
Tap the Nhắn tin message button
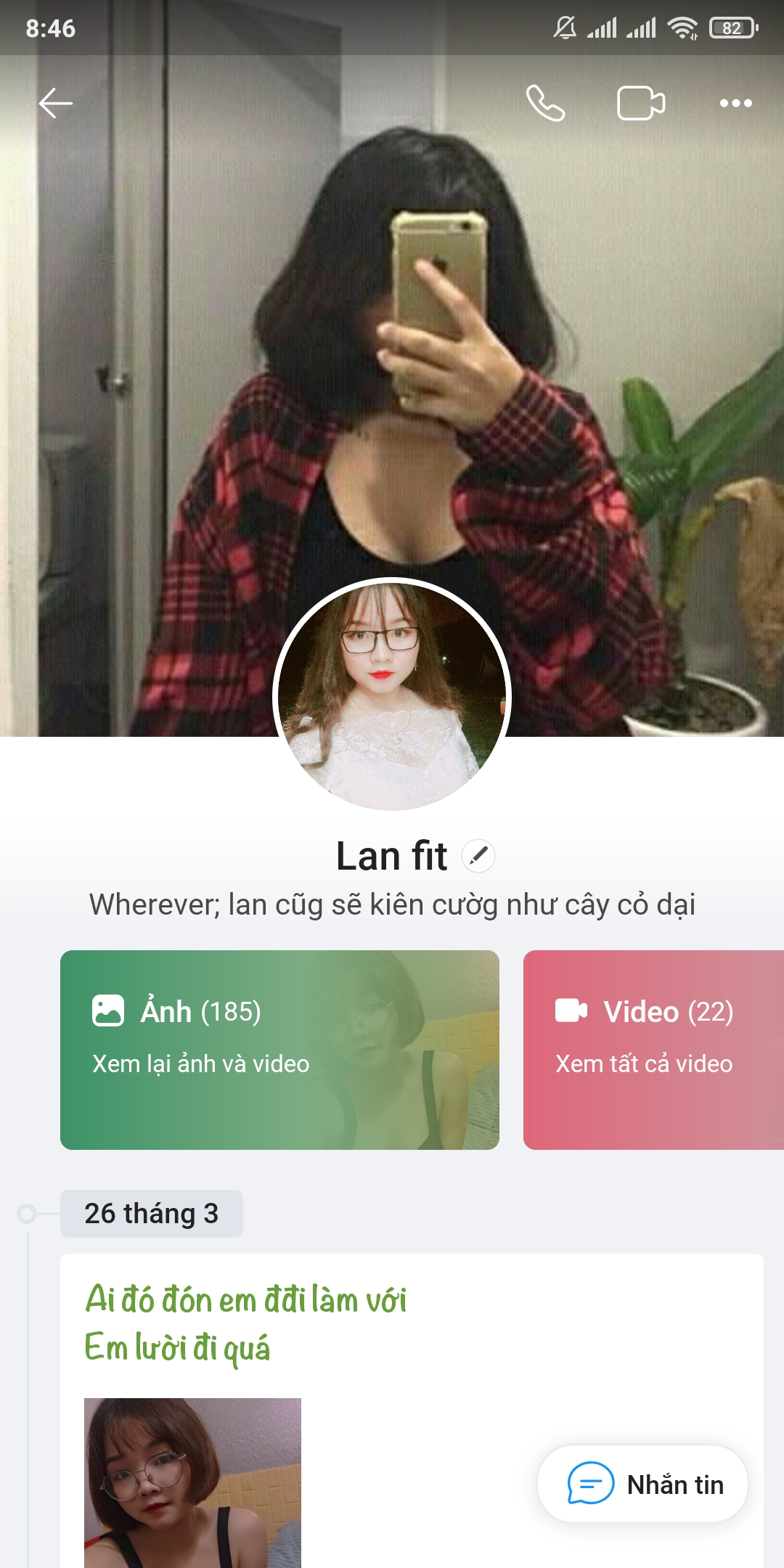tap(642, 1485)
